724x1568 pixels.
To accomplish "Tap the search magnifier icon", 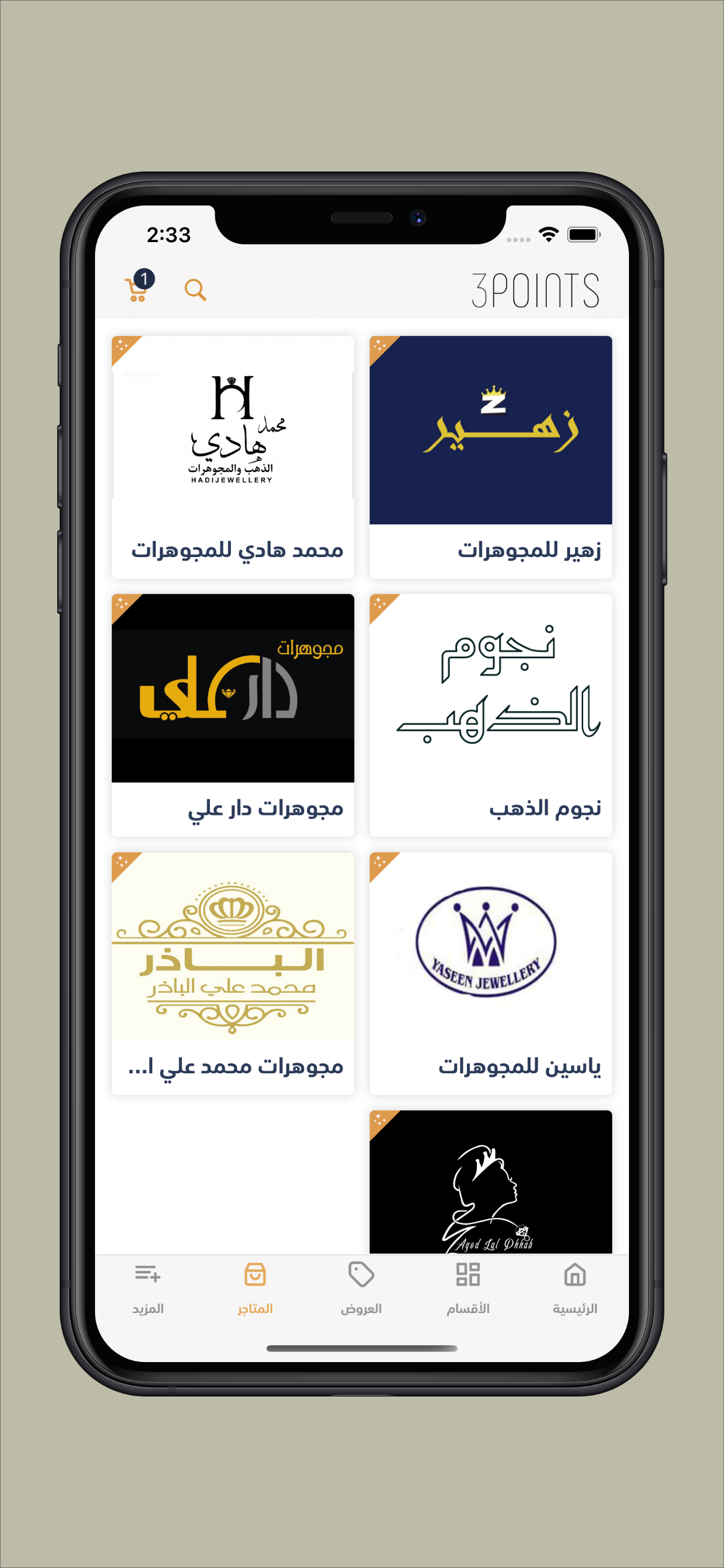I will (195, 290).
